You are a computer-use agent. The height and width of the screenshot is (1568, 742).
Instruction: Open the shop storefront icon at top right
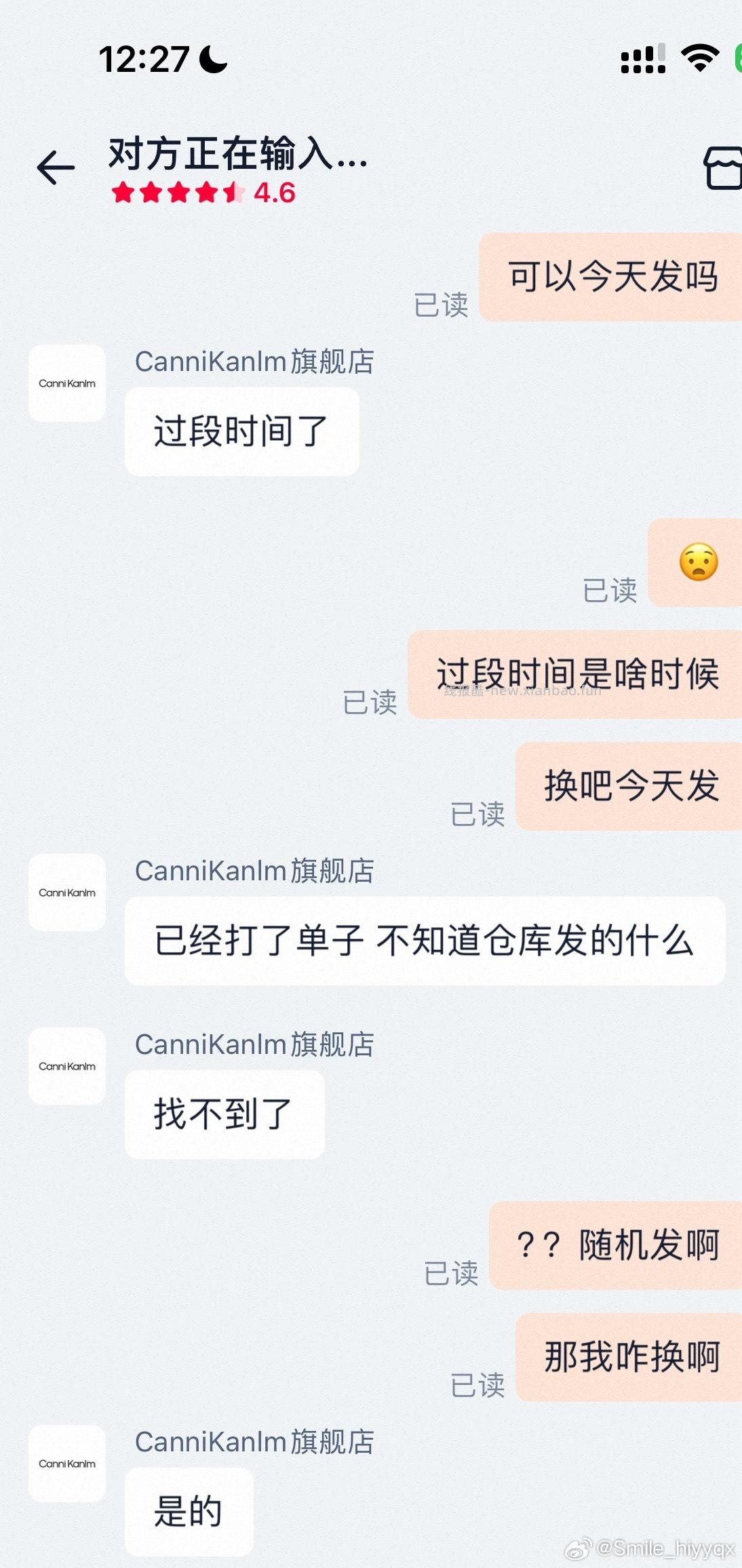[x=725, y=170]
